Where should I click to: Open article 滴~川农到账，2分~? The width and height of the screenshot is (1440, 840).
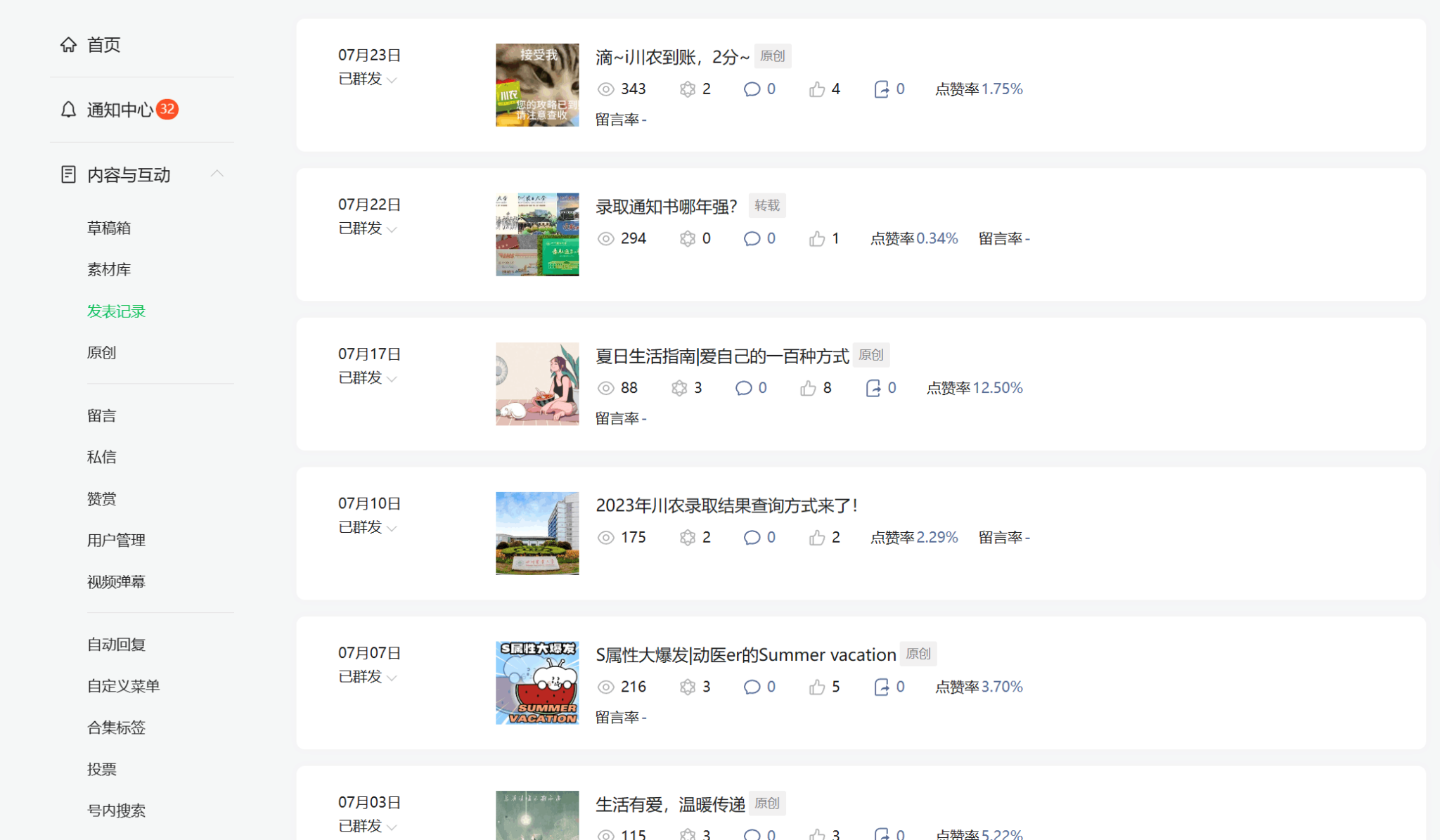(672, 58)
